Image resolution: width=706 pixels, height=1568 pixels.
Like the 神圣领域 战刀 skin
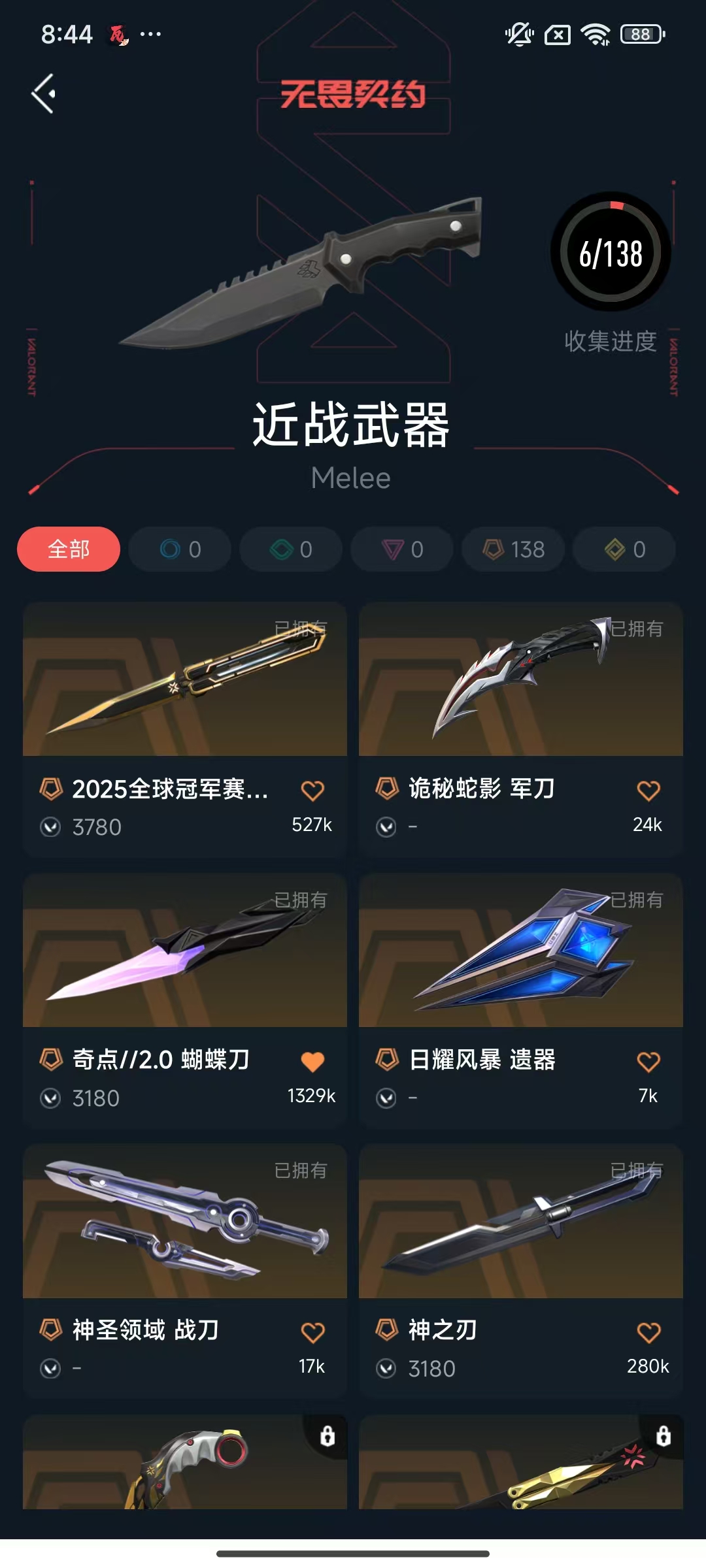click(312, 1332)
